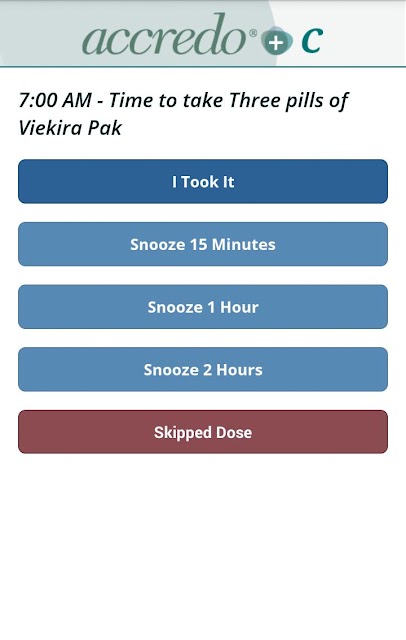Image resolution: width=406 pixels, height=640 pixels.
Task: Confirm dose with I Took It
Action: 203,181
